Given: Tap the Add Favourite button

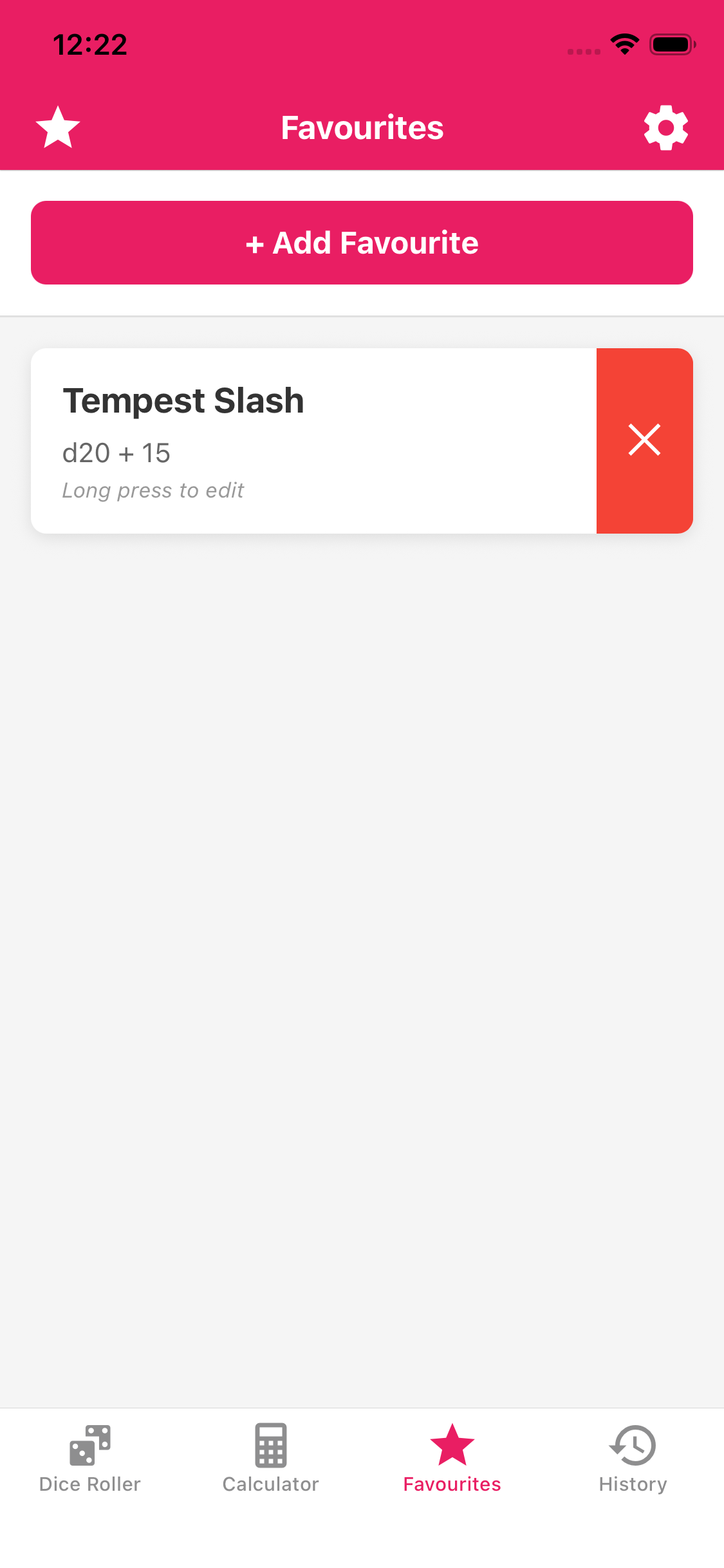Looking at the screenshot, I should tap(362, 243).
